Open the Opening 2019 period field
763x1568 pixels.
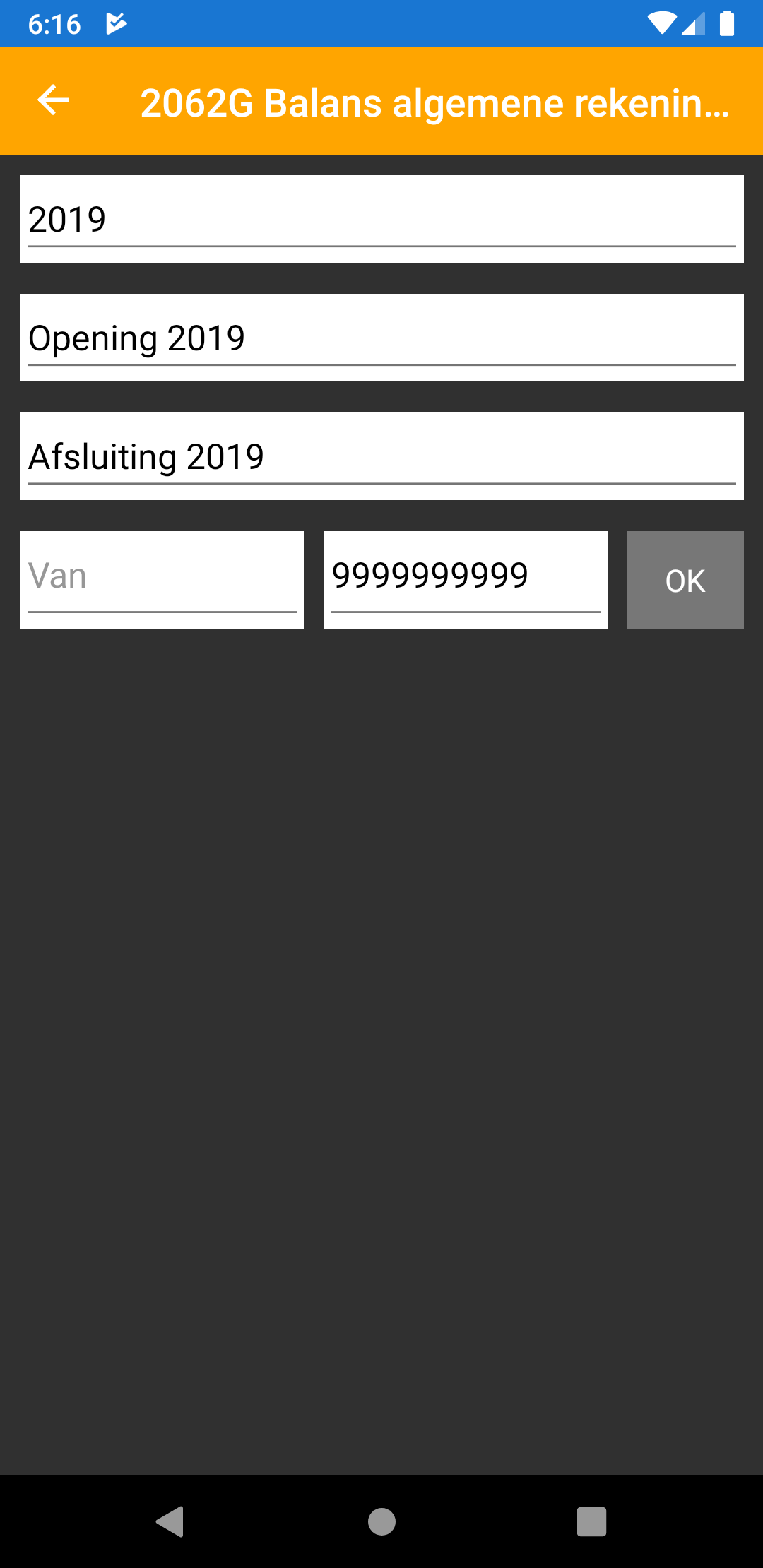[x=381, y=338]
